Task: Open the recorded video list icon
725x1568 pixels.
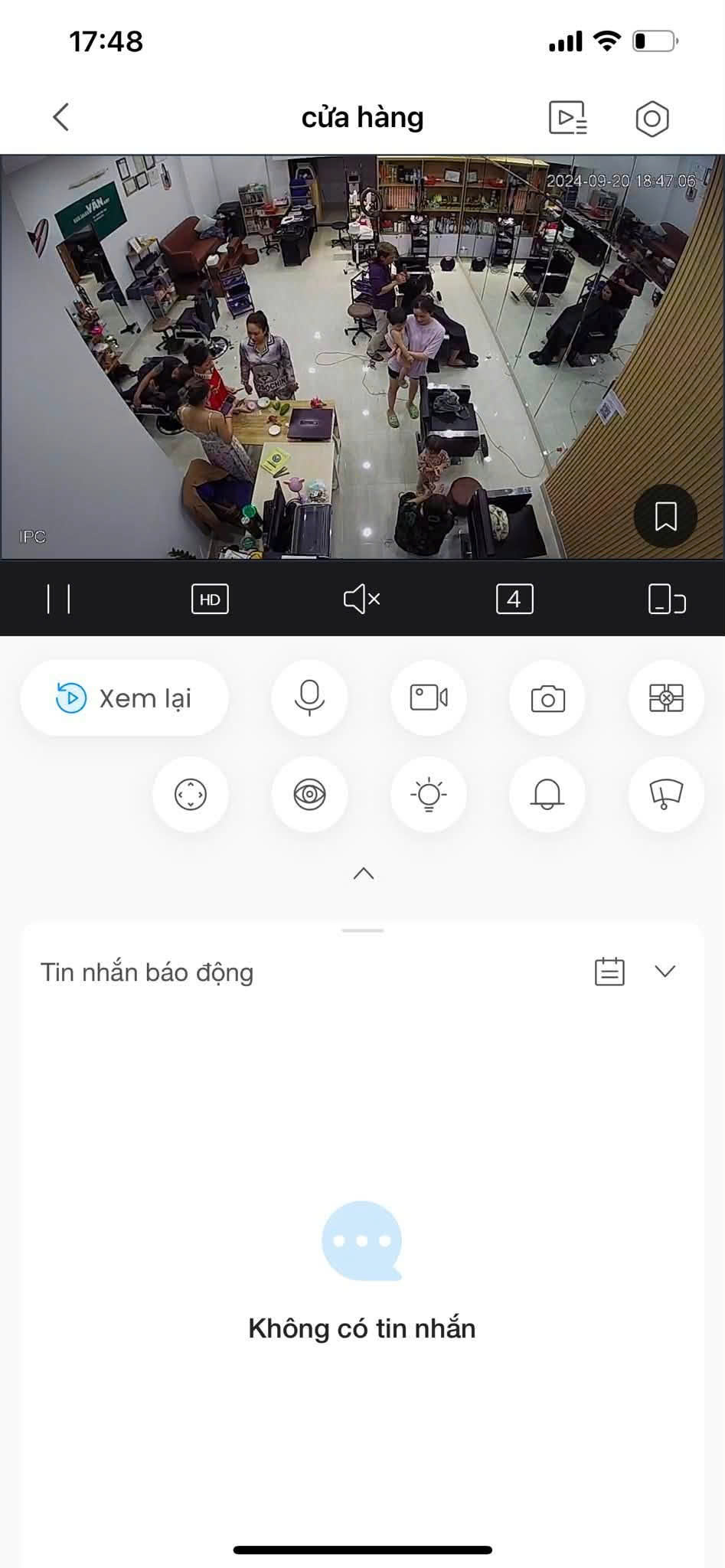Action: click(568, 118)
